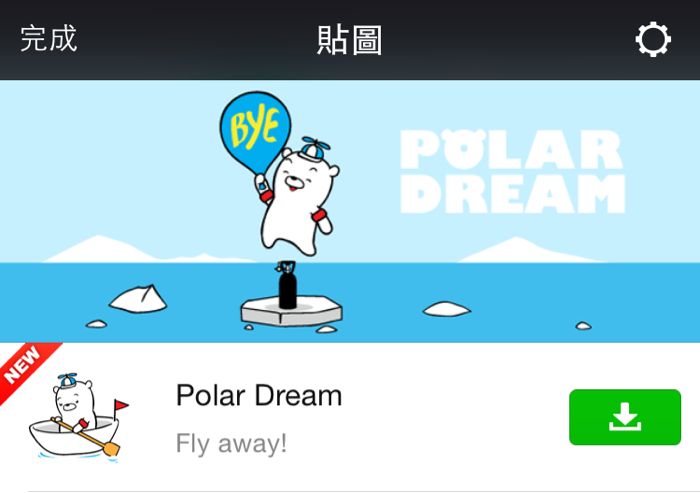Open the Polar Dream promotional banner
Image resolution: width=700 pixels, height=493 pixels.
[x=350, y=210]
